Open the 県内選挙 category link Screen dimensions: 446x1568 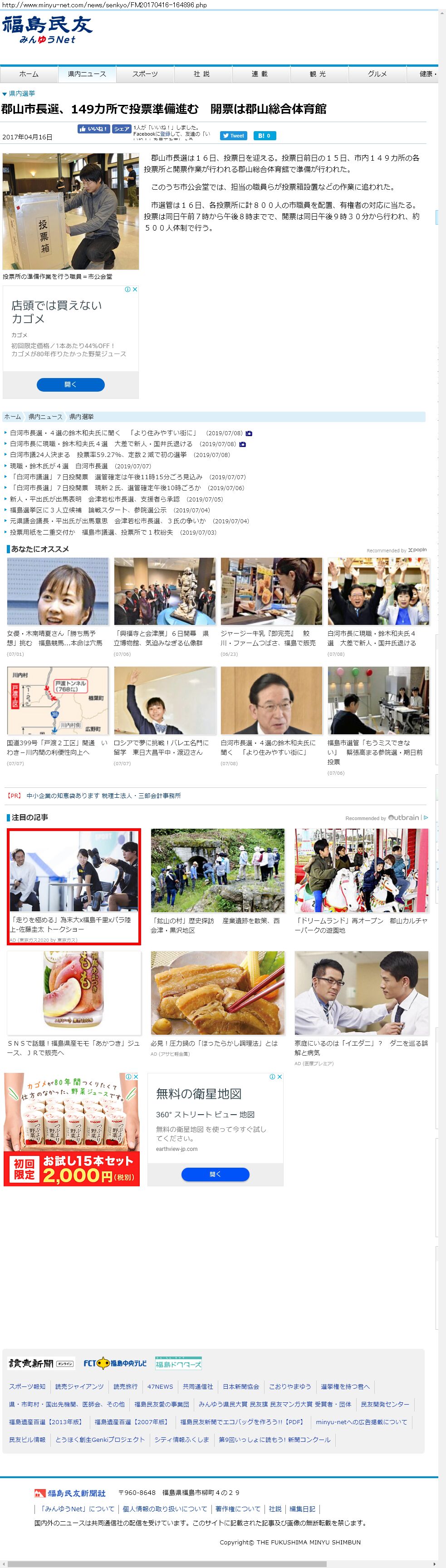[x=22, y=94]
